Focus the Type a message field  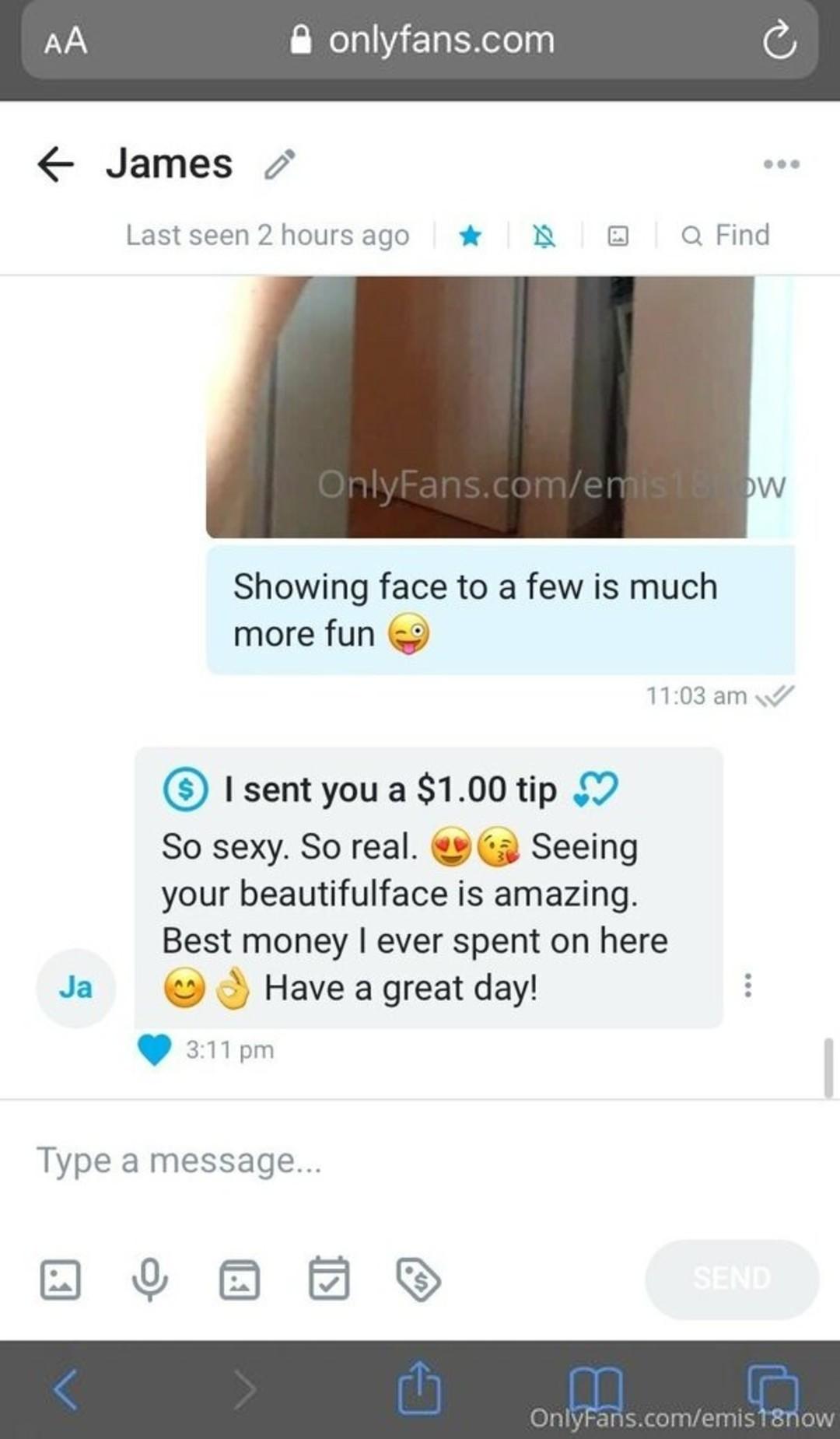click(x=420, y=1161)
